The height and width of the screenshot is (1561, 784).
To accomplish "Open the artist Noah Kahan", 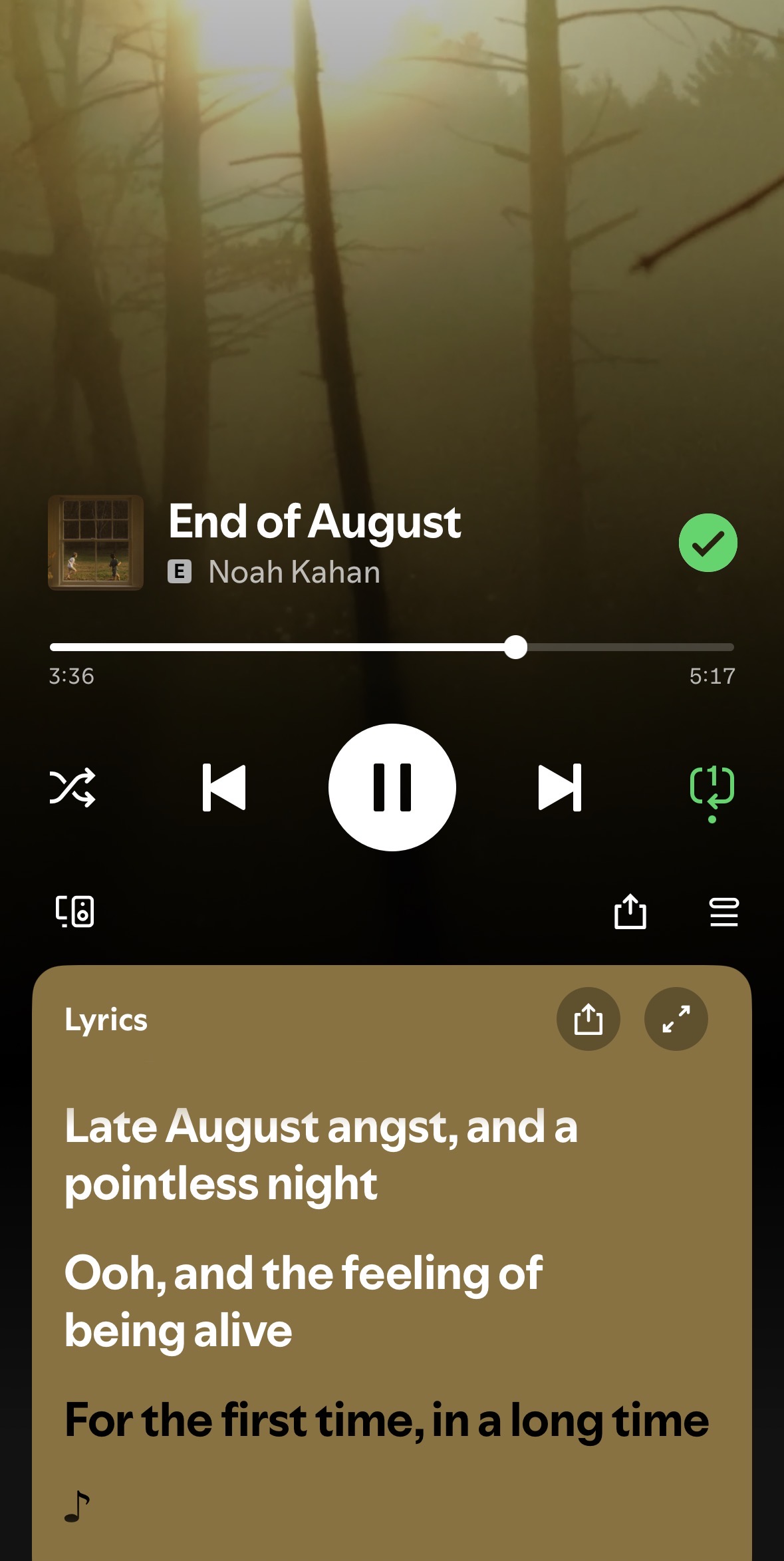I will tap(294, 572).
